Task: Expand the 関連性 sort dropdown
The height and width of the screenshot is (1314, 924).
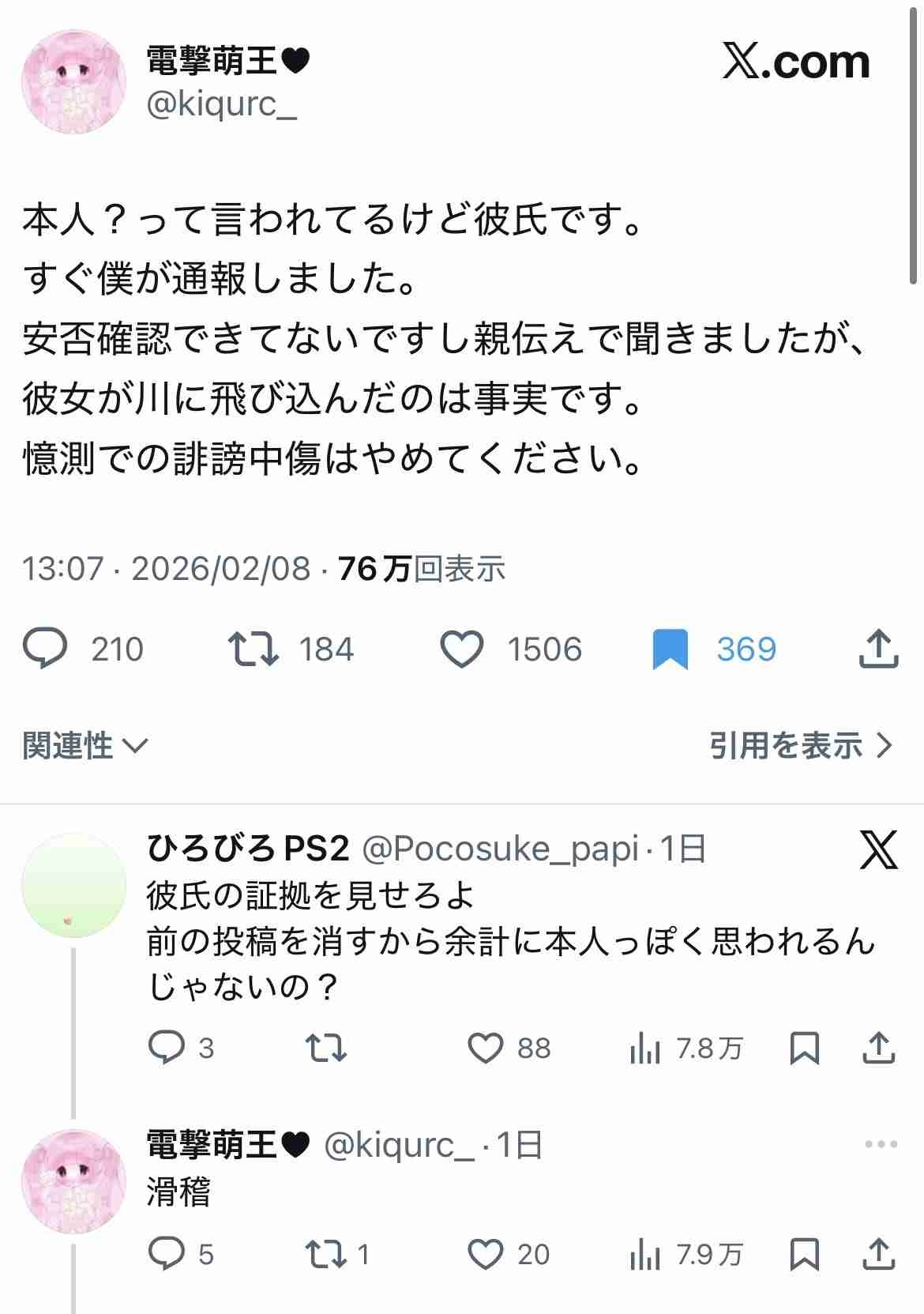Action: tap(85, 745)
